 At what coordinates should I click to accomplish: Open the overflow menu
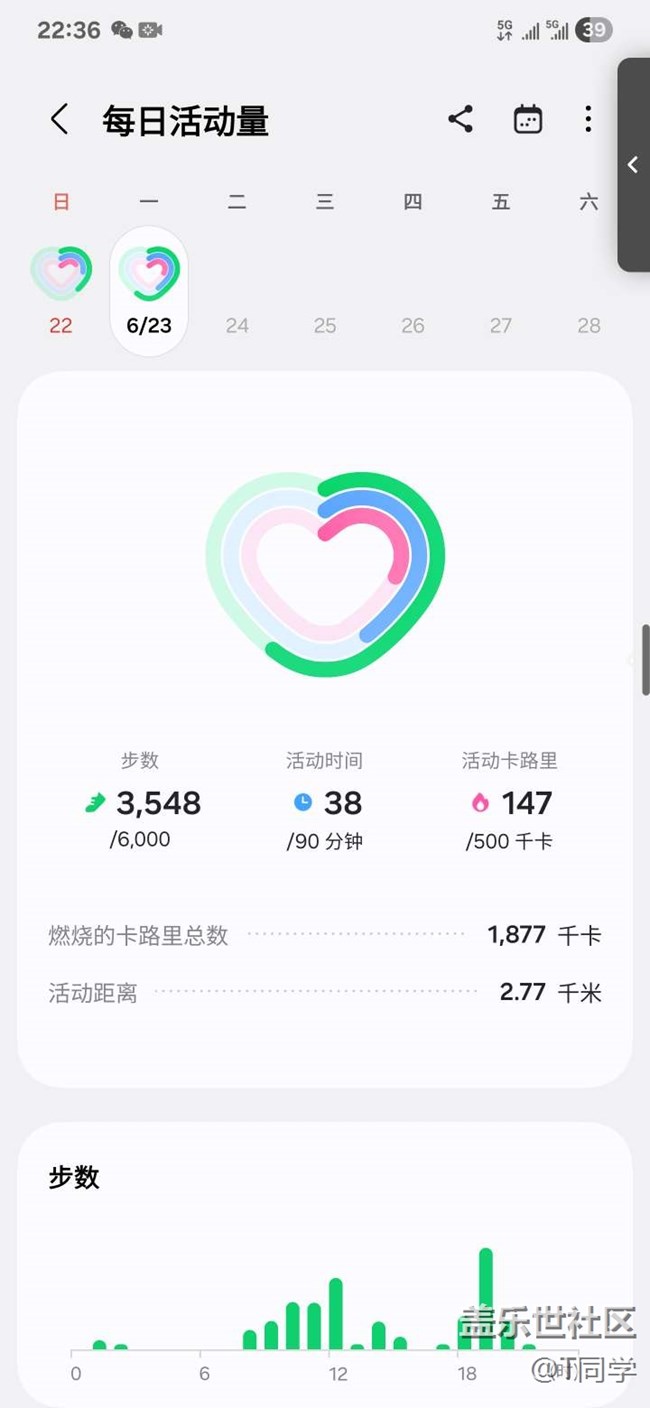pos(588,119)
